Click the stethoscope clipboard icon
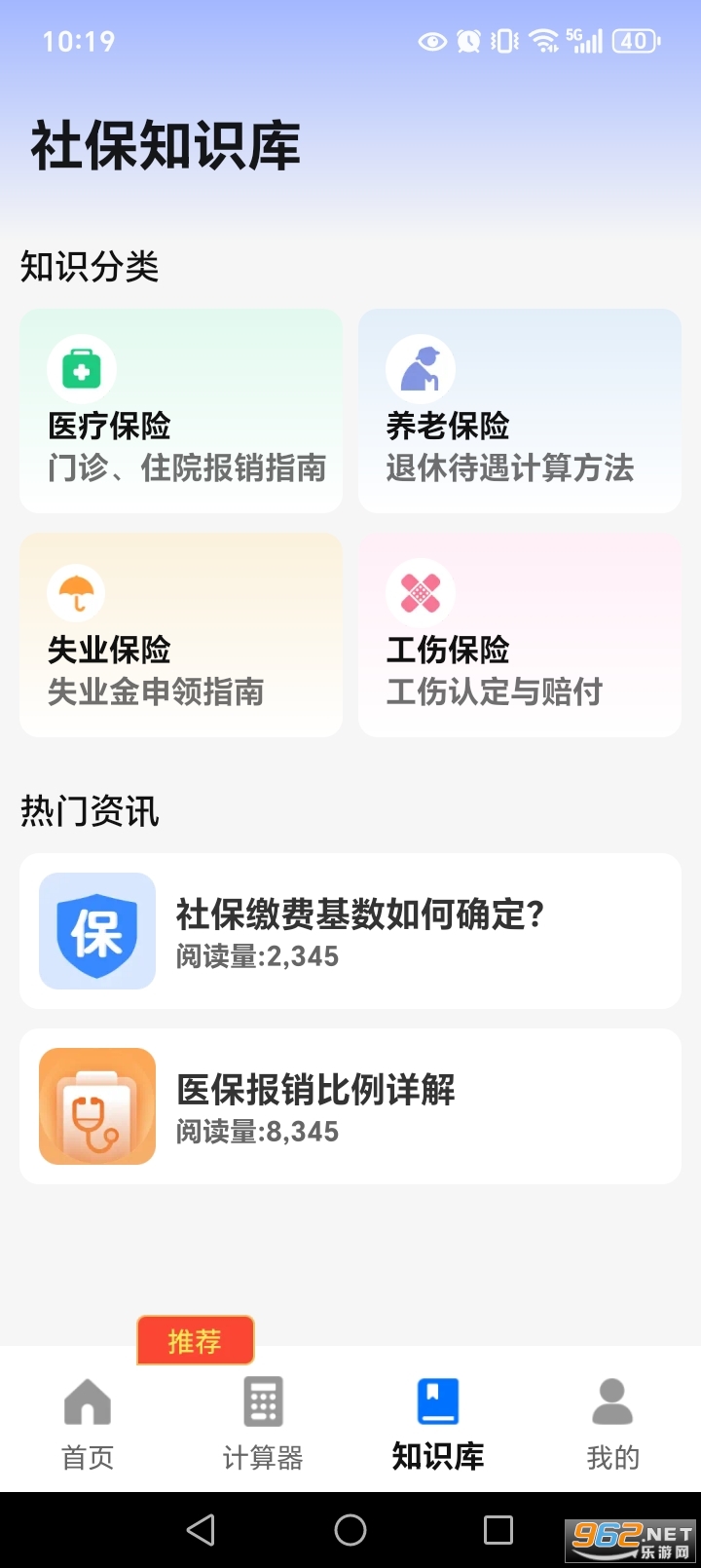Image resolution: width=701 pixels, height=1568 pixels. tap(96, 1106)
